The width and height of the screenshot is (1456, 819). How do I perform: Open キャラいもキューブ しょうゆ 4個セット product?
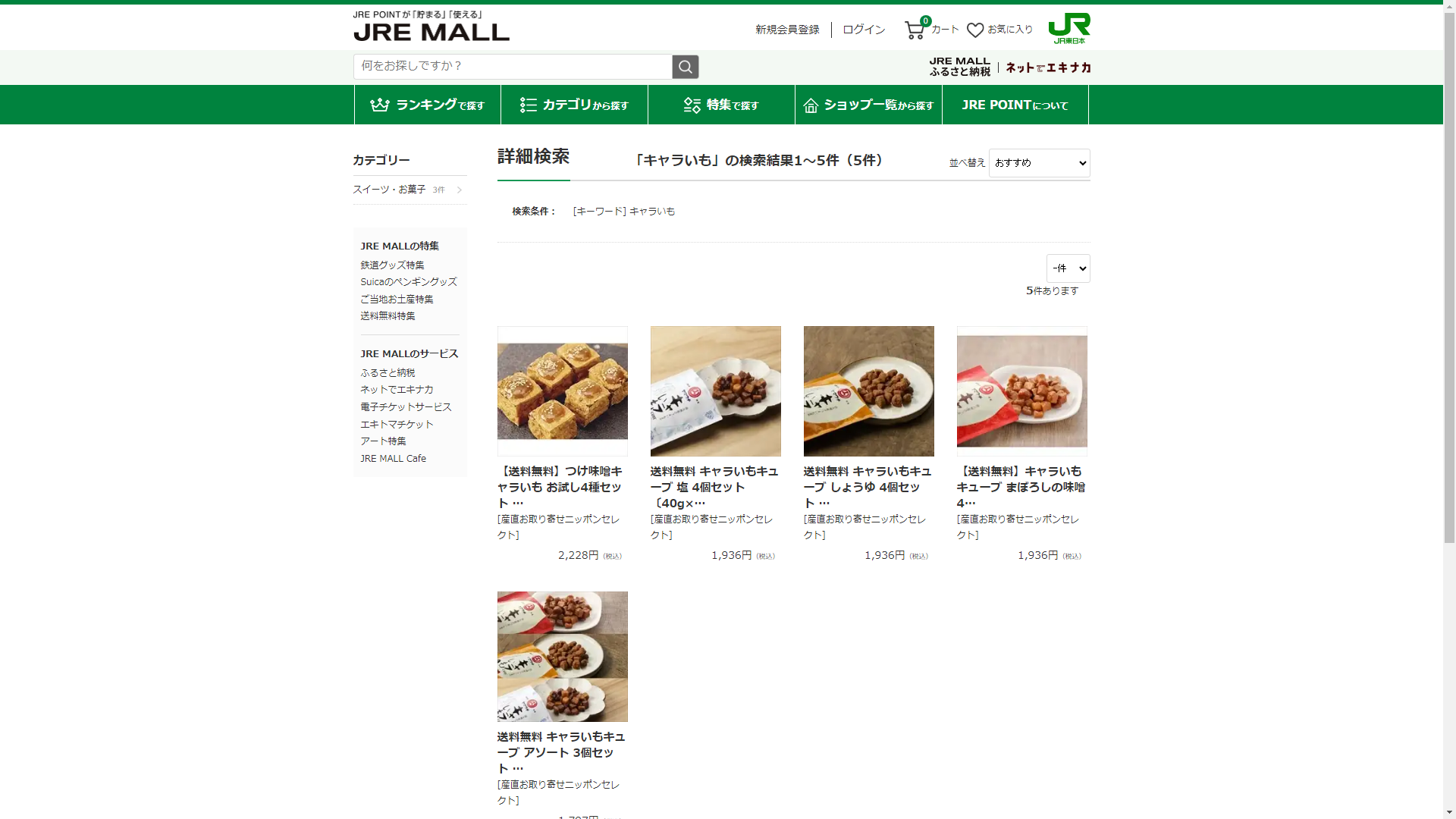coord(868,391)
